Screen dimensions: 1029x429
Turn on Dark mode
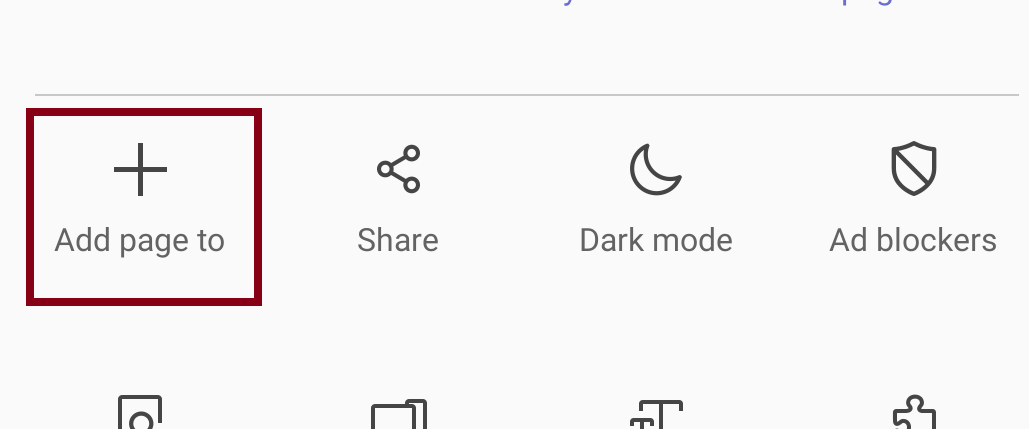tap(656, 203)
